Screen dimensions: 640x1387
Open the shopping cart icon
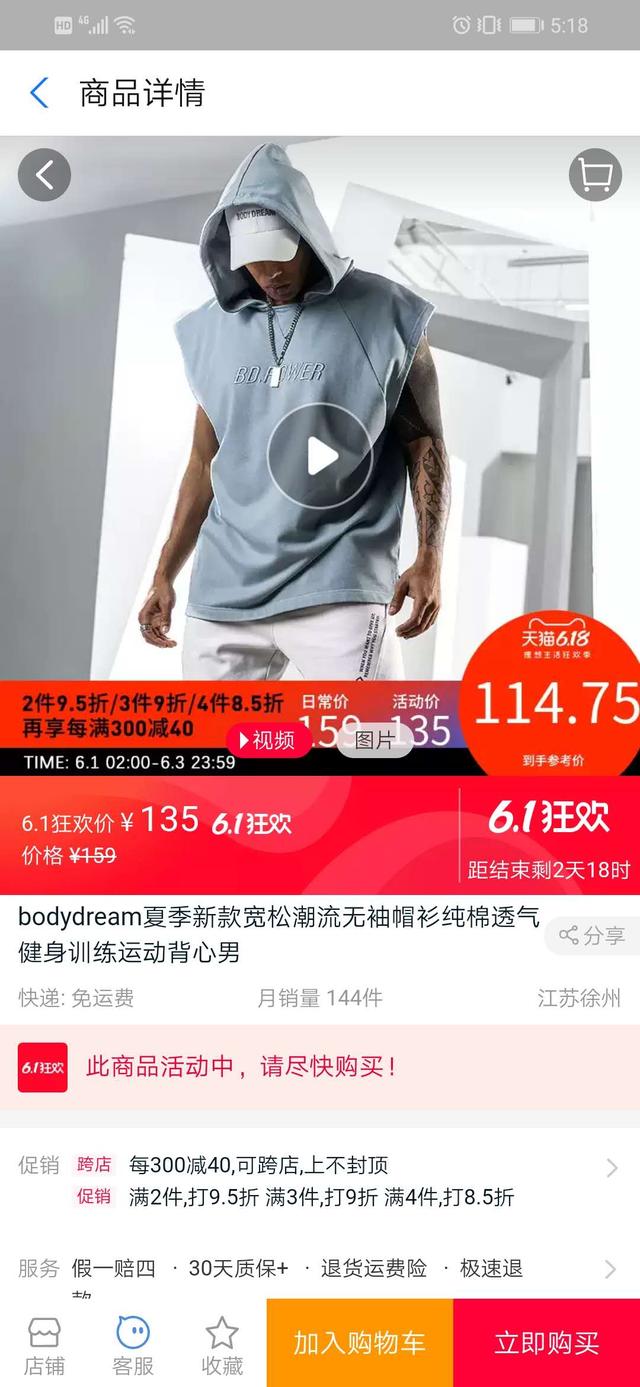(x=595, y=176)
